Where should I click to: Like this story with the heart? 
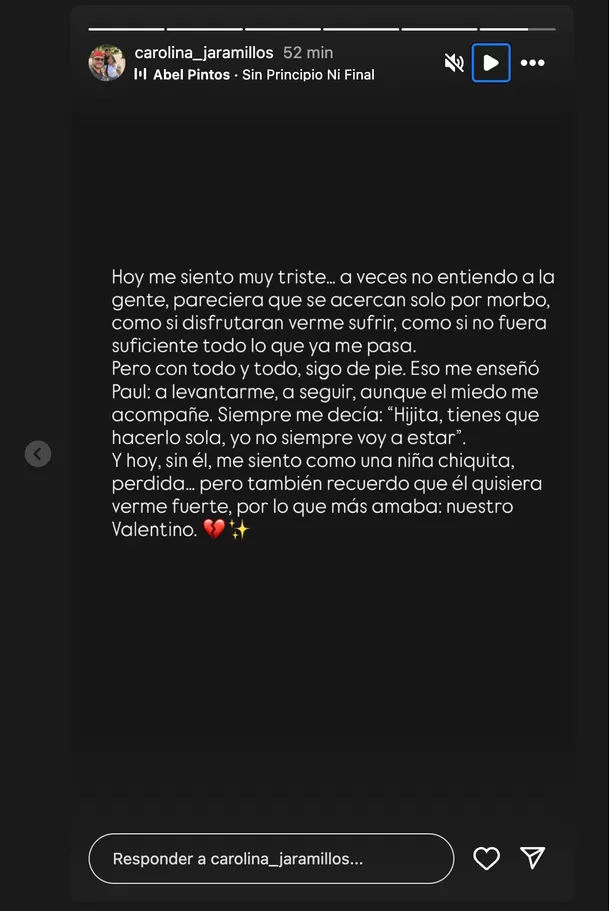pos(486,858)
